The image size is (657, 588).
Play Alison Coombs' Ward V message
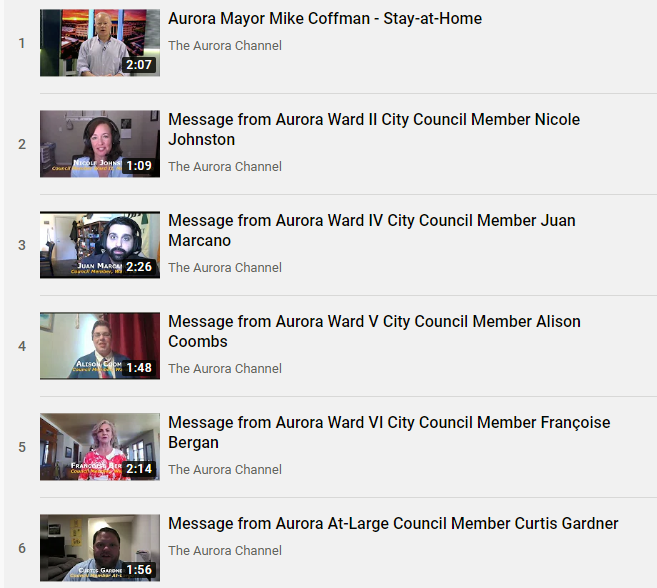pyautogui.click(x=99, y=346)
